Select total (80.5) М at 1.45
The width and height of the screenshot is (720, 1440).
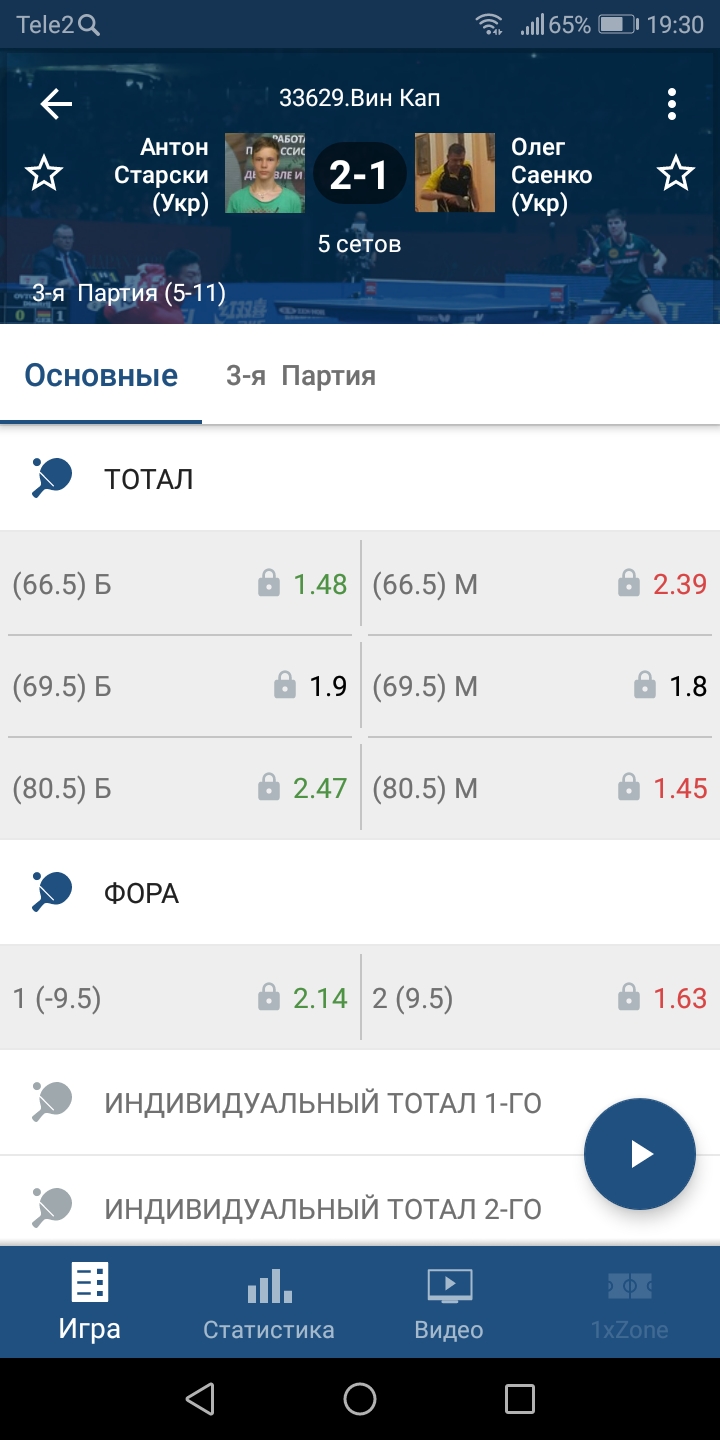click(x=540, y=789)
